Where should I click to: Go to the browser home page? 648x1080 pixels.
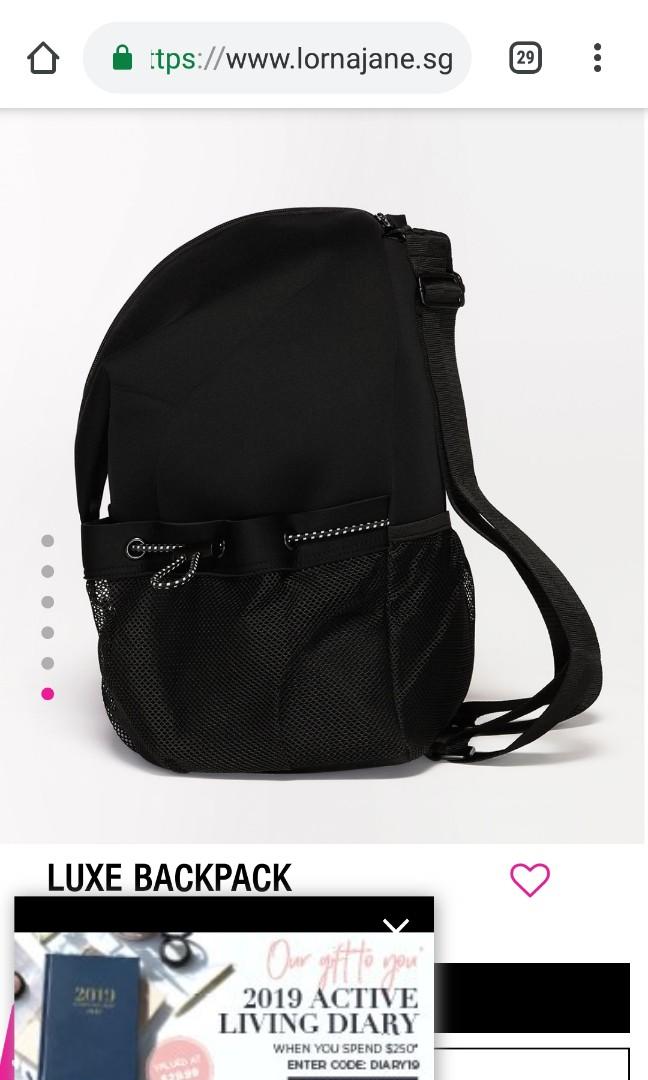pyautogui.click(x=43, y=59)
